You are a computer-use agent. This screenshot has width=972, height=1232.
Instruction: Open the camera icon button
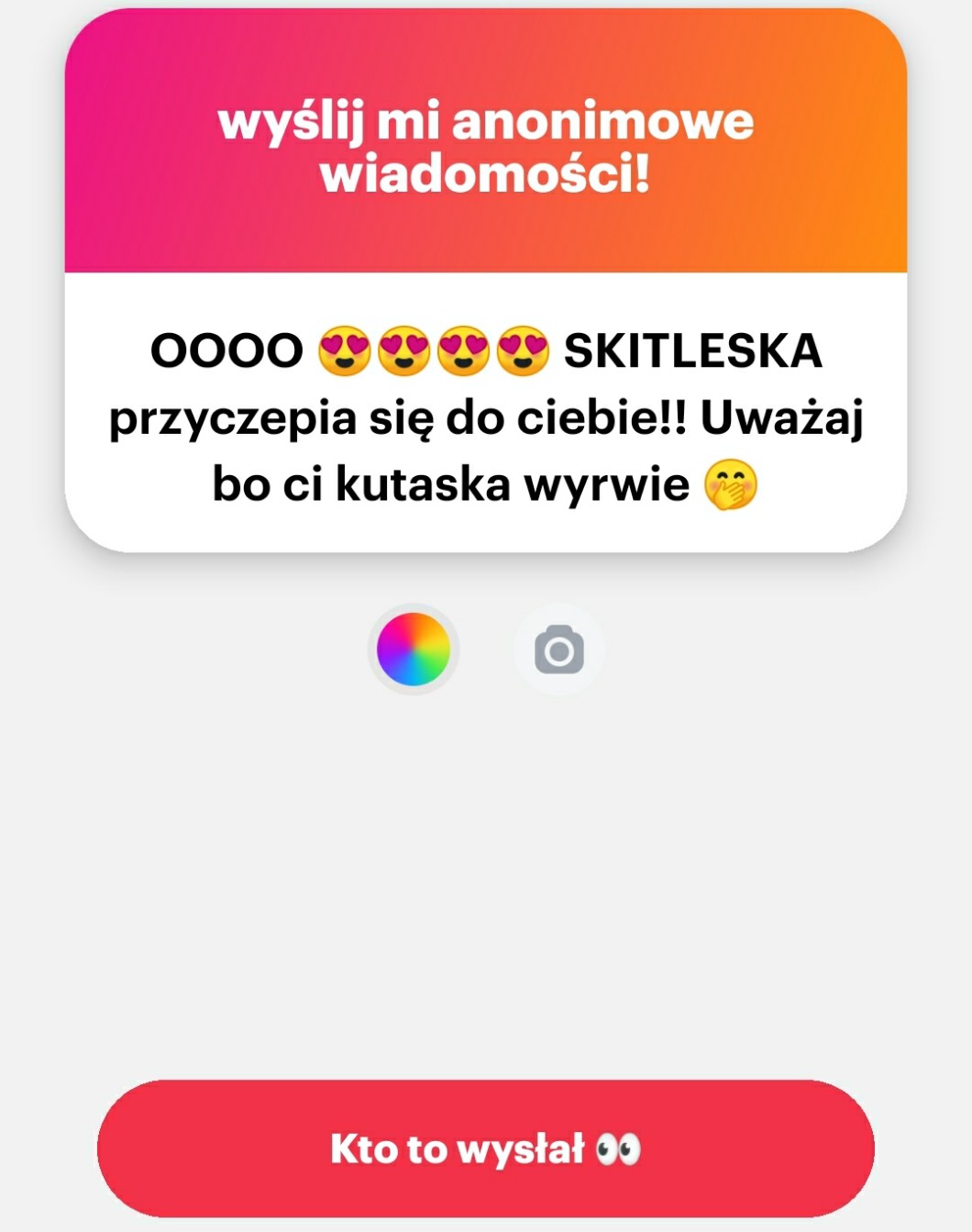559,649
